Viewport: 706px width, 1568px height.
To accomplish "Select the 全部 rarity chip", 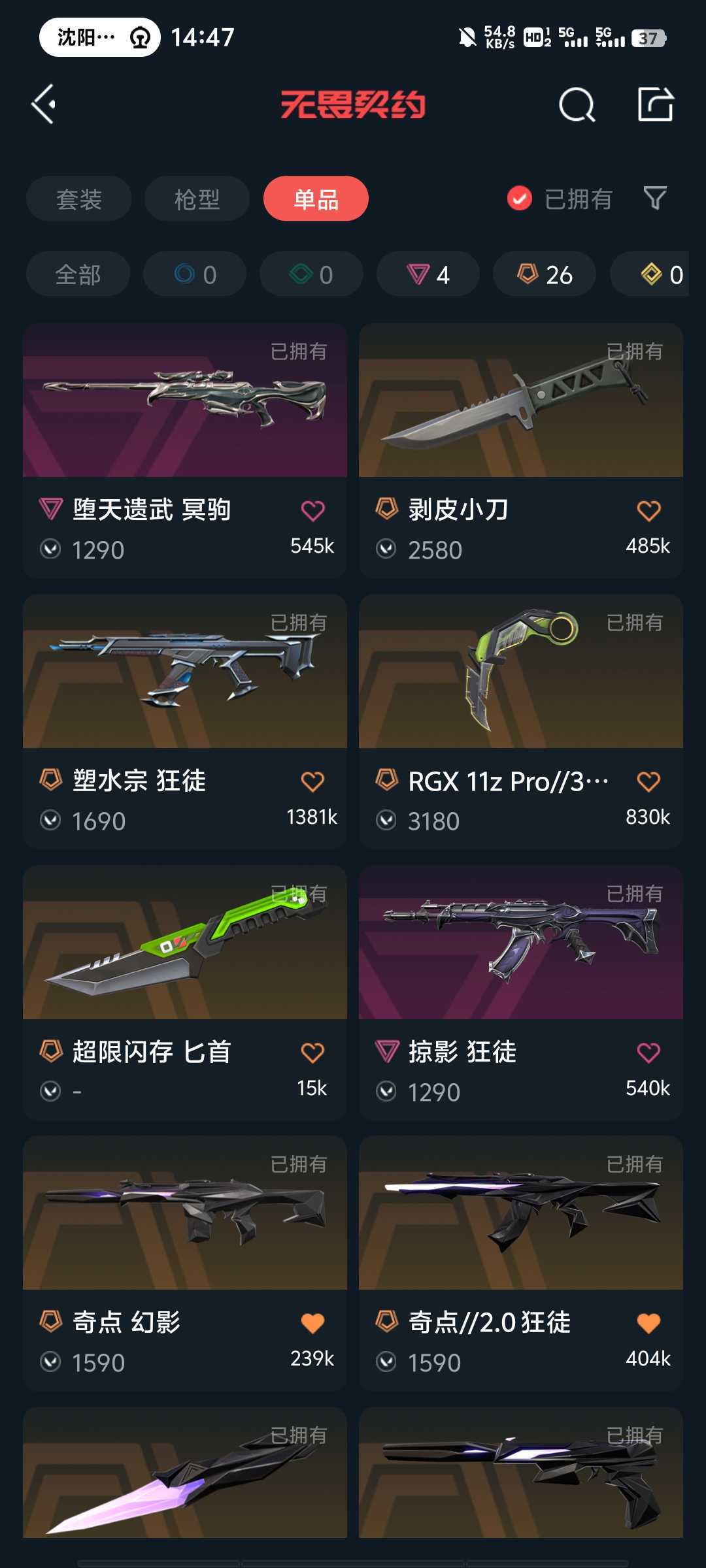I will pyautogui.click(x=78, y=274).
